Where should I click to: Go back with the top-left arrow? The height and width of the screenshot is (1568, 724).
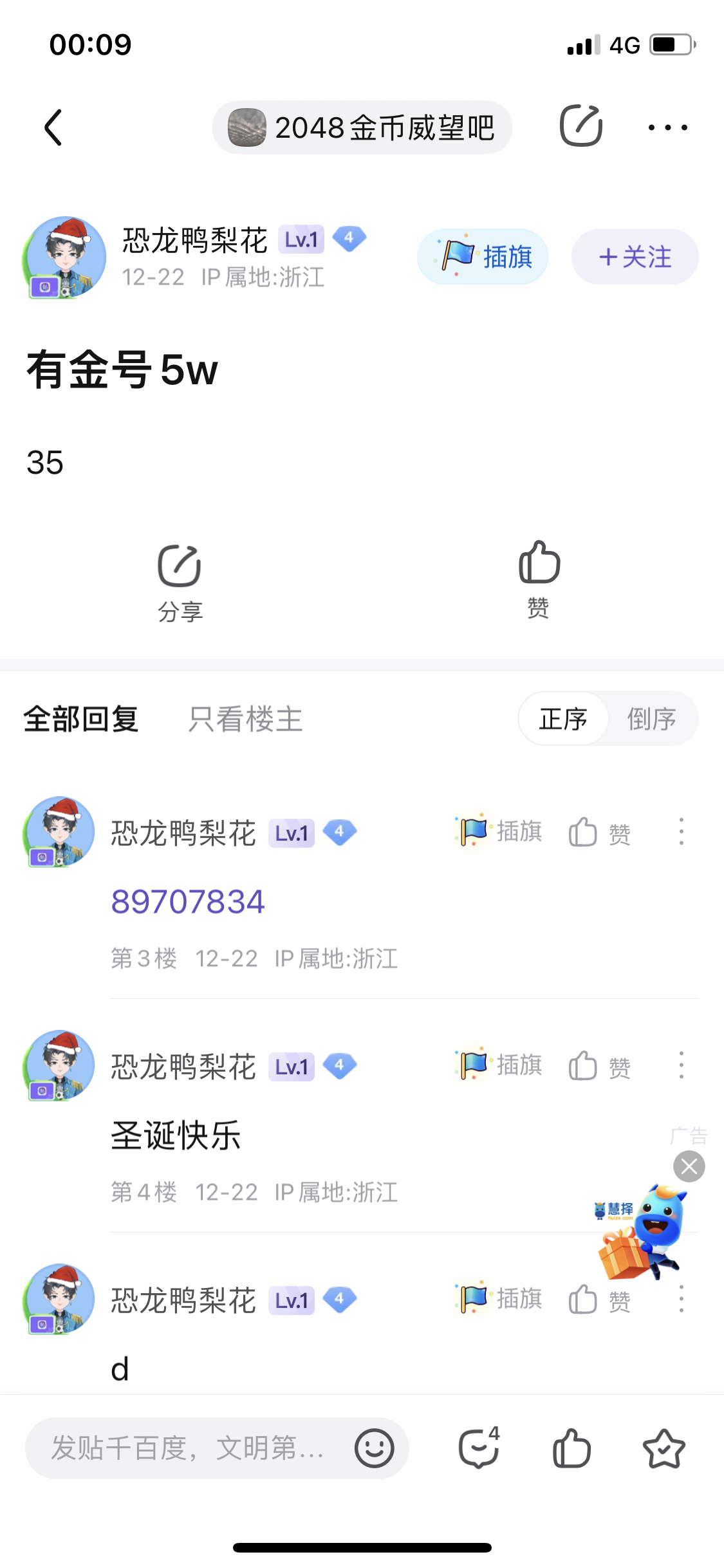pos(54,127)
